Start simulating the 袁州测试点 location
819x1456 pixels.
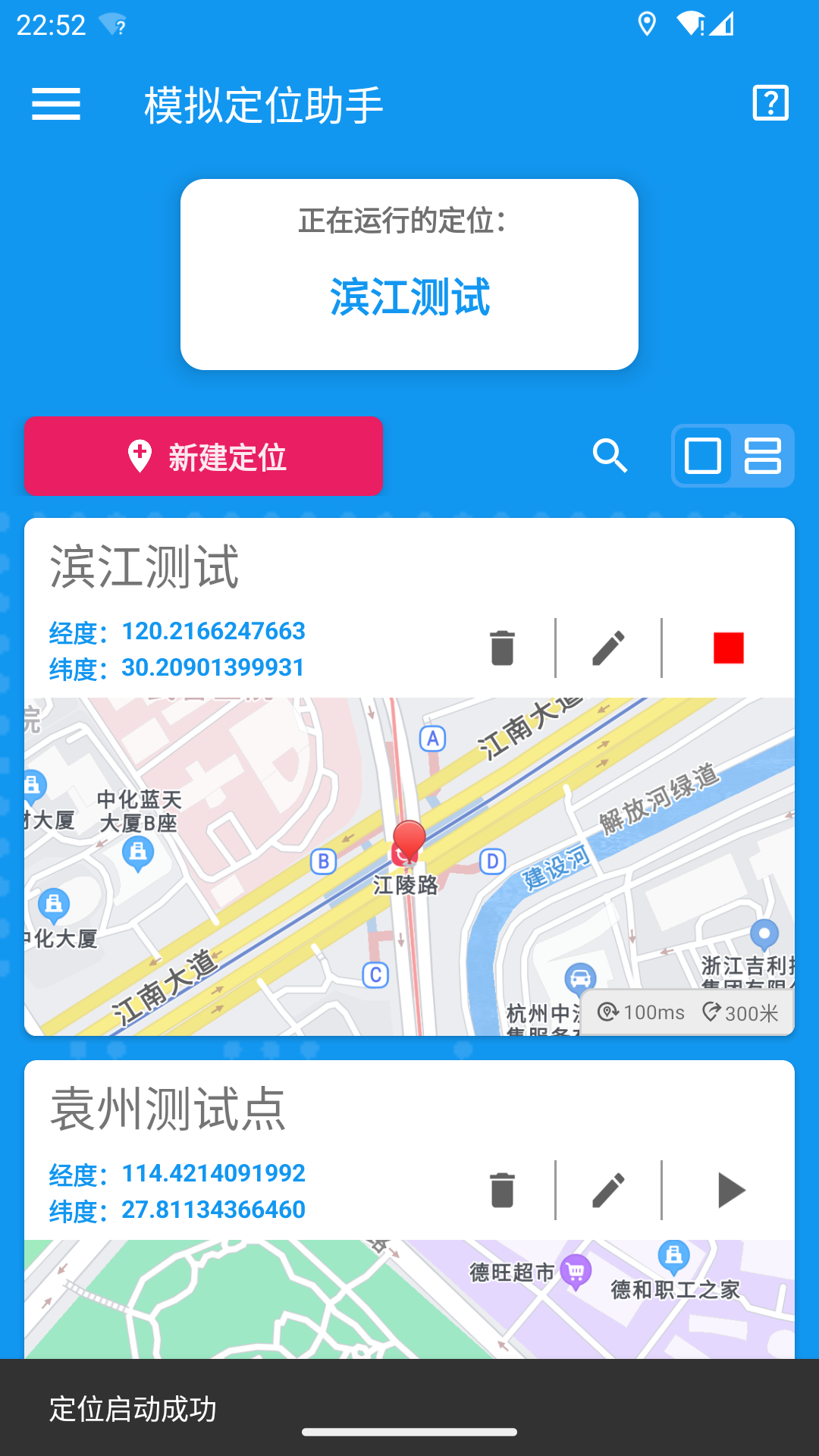730,1191
